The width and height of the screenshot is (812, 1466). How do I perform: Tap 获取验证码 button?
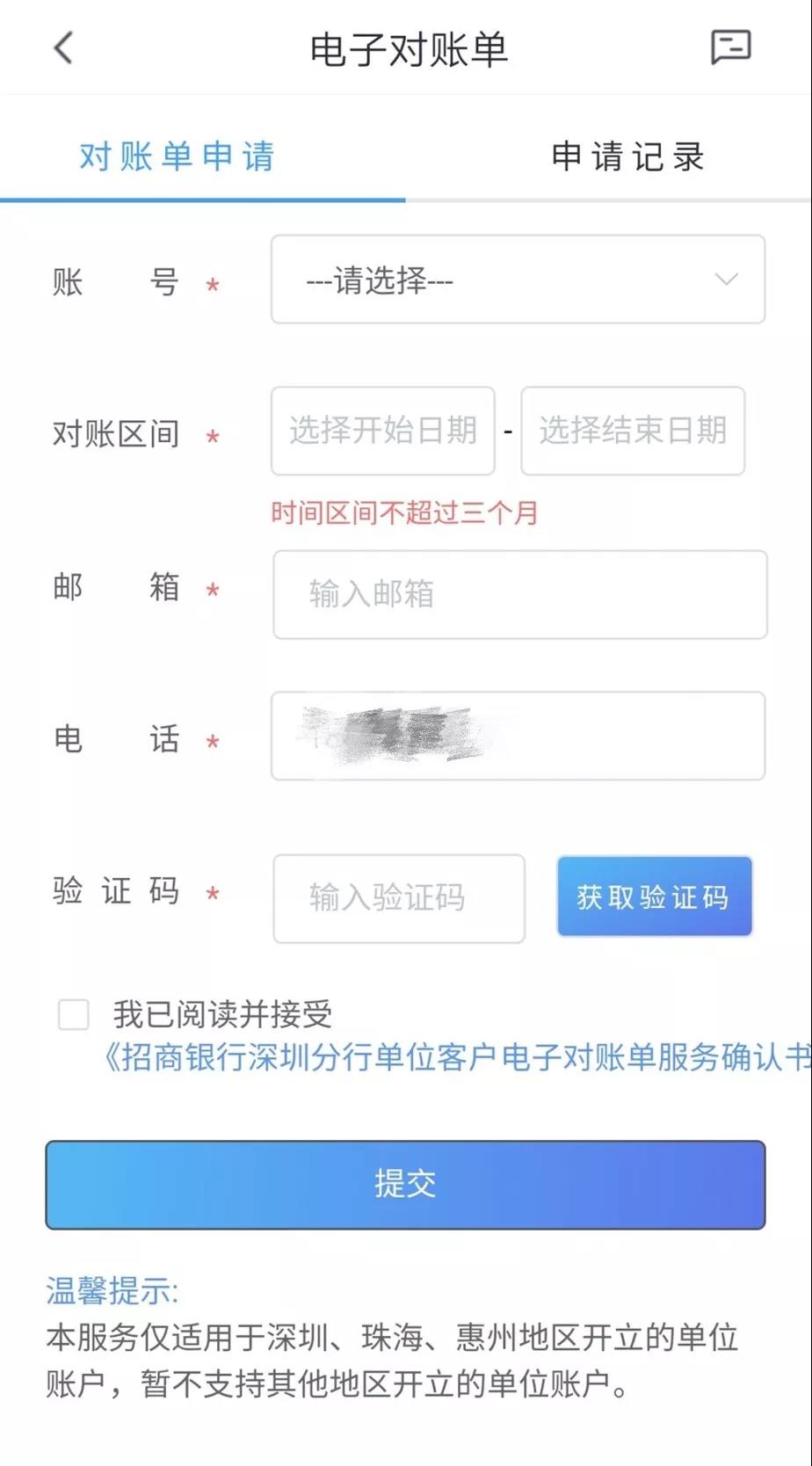[654, 896]
